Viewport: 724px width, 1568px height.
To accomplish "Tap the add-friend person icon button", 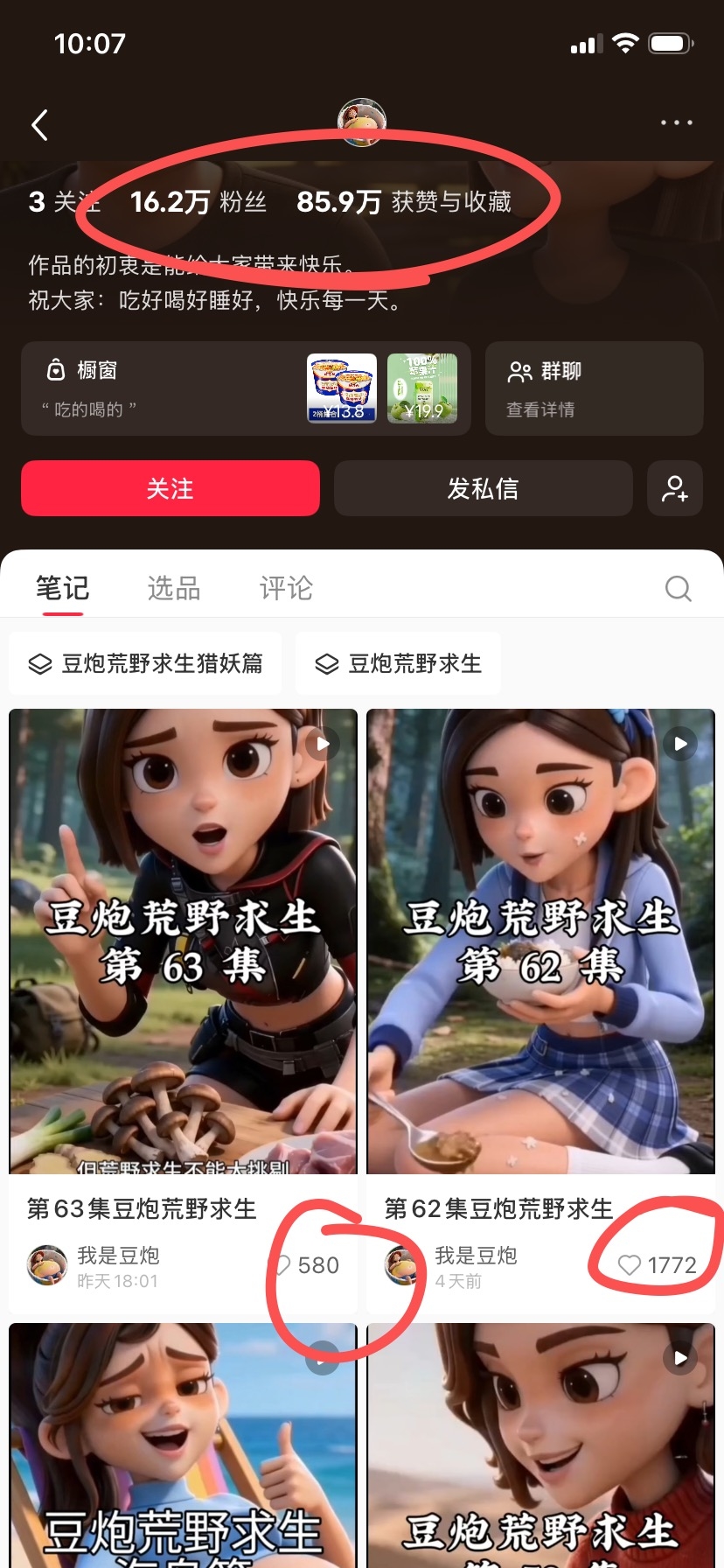I will coord(675,488).
